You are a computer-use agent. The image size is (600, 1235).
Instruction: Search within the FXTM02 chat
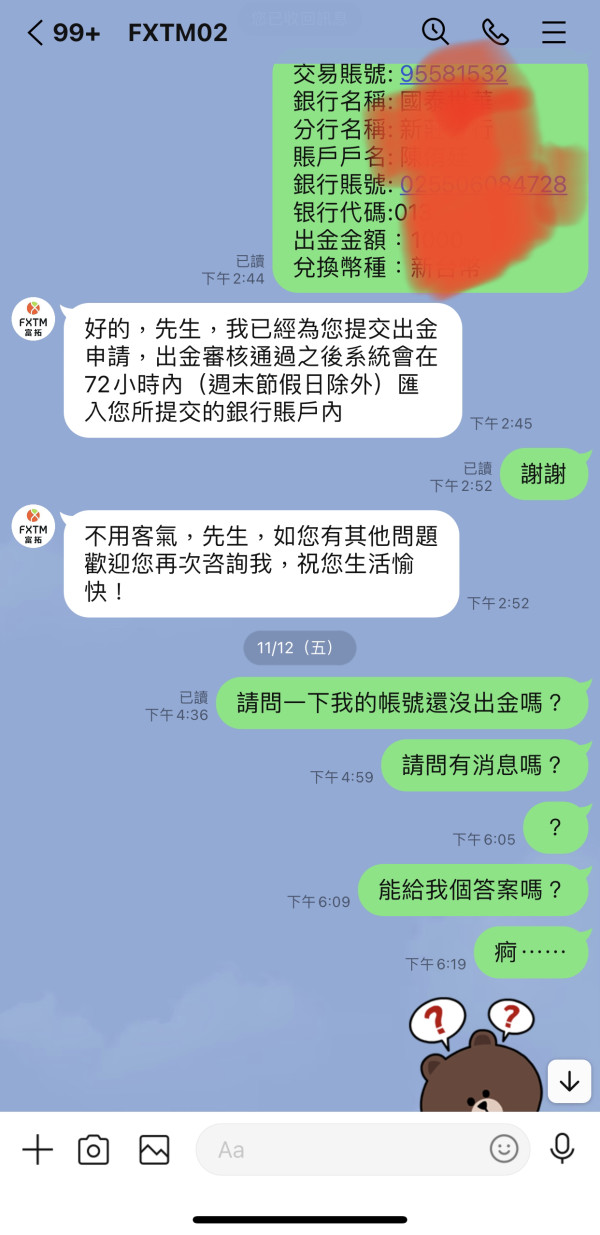click(436, 32)
